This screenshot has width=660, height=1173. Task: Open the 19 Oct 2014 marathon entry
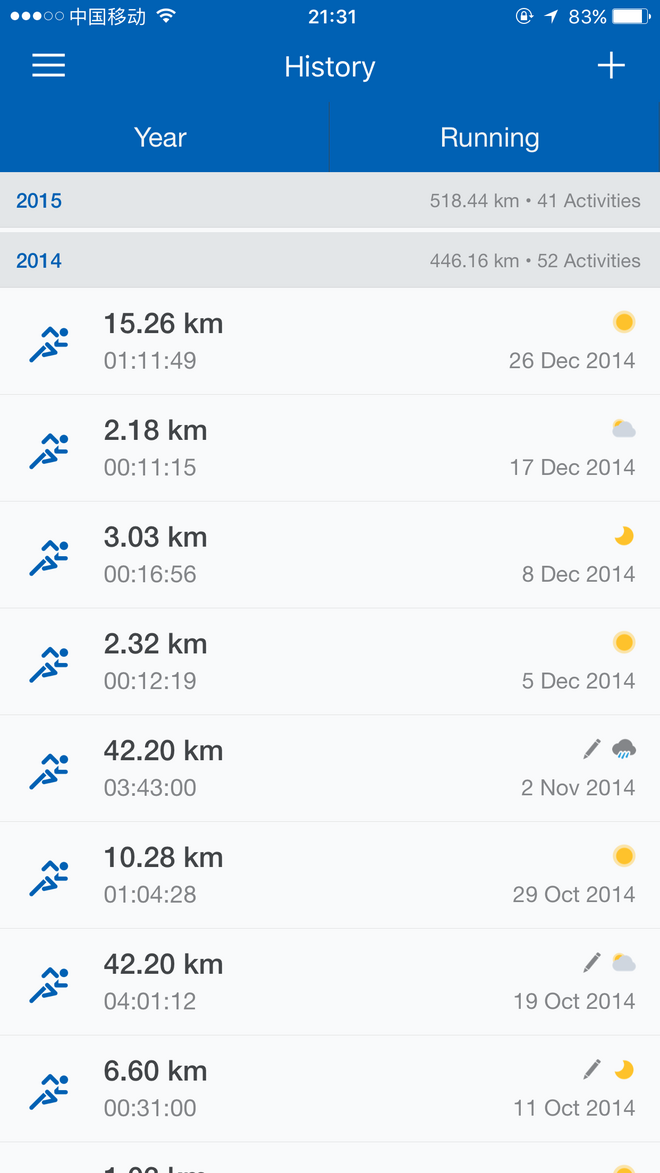tap(330, 984)
